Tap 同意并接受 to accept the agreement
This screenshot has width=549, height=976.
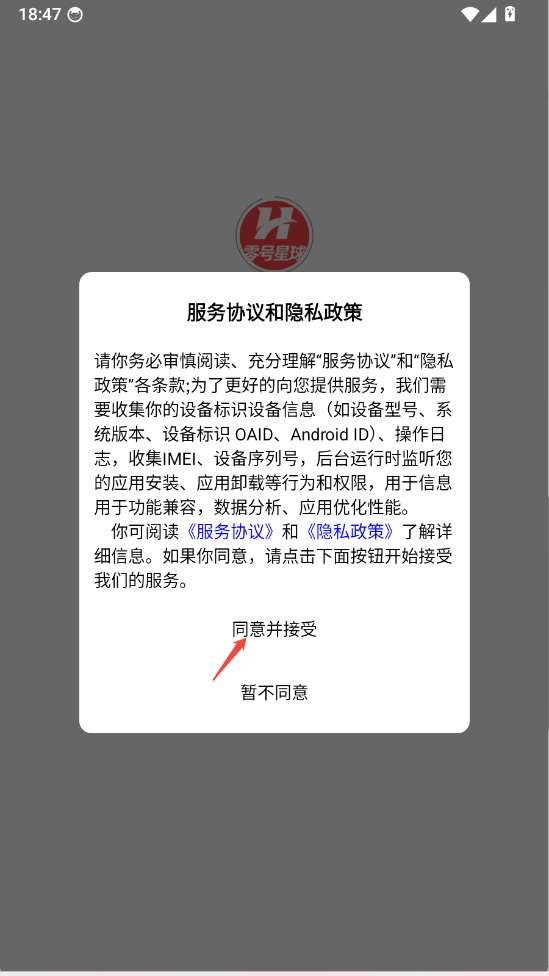pos(274,629)
